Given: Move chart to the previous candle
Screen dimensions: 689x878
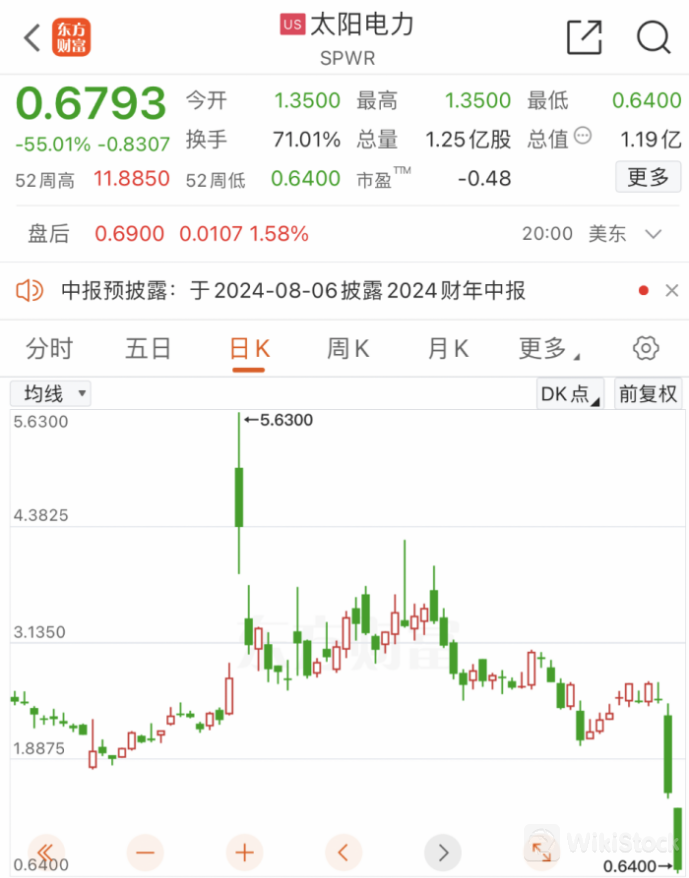Looking at the screenshot, I should tap(343, 852).
